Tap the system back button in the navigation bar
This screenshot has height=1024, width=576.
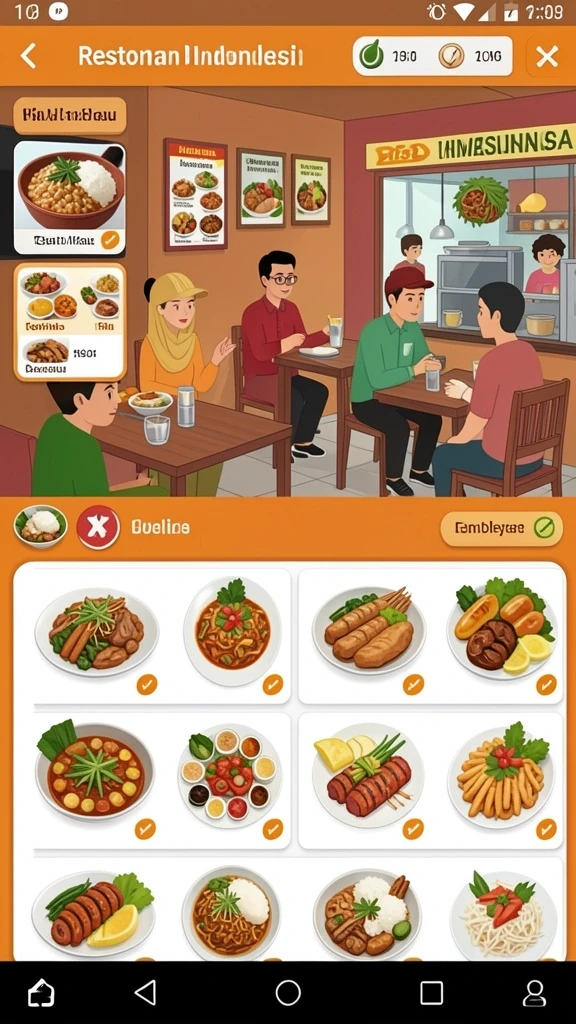point(145,993)
